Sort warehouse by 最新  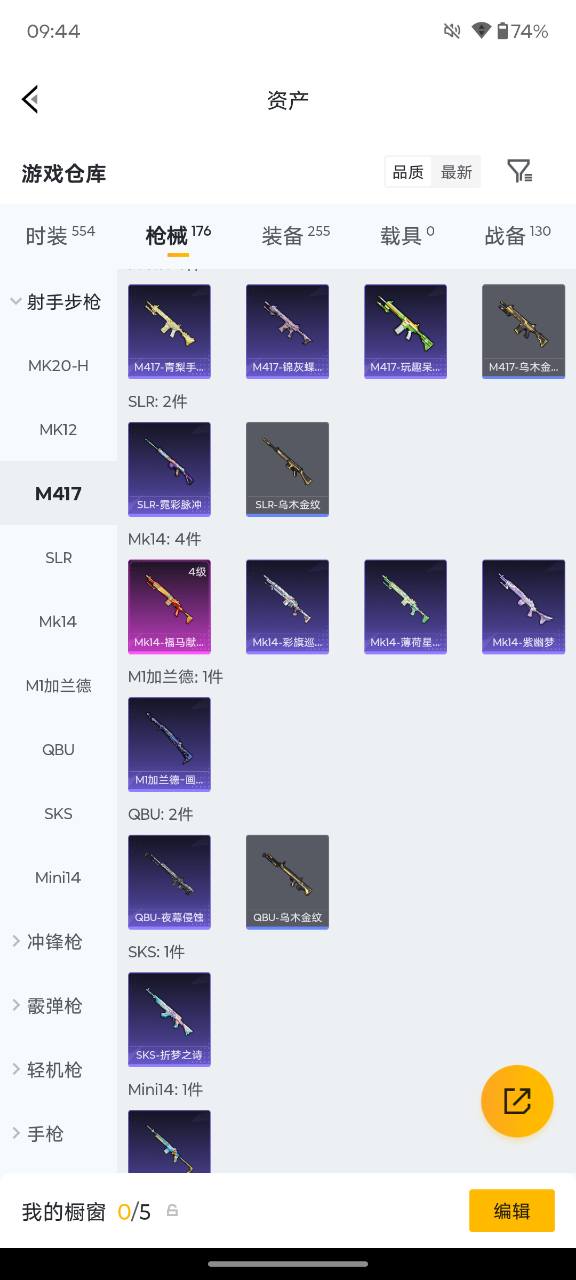(456, 172)
